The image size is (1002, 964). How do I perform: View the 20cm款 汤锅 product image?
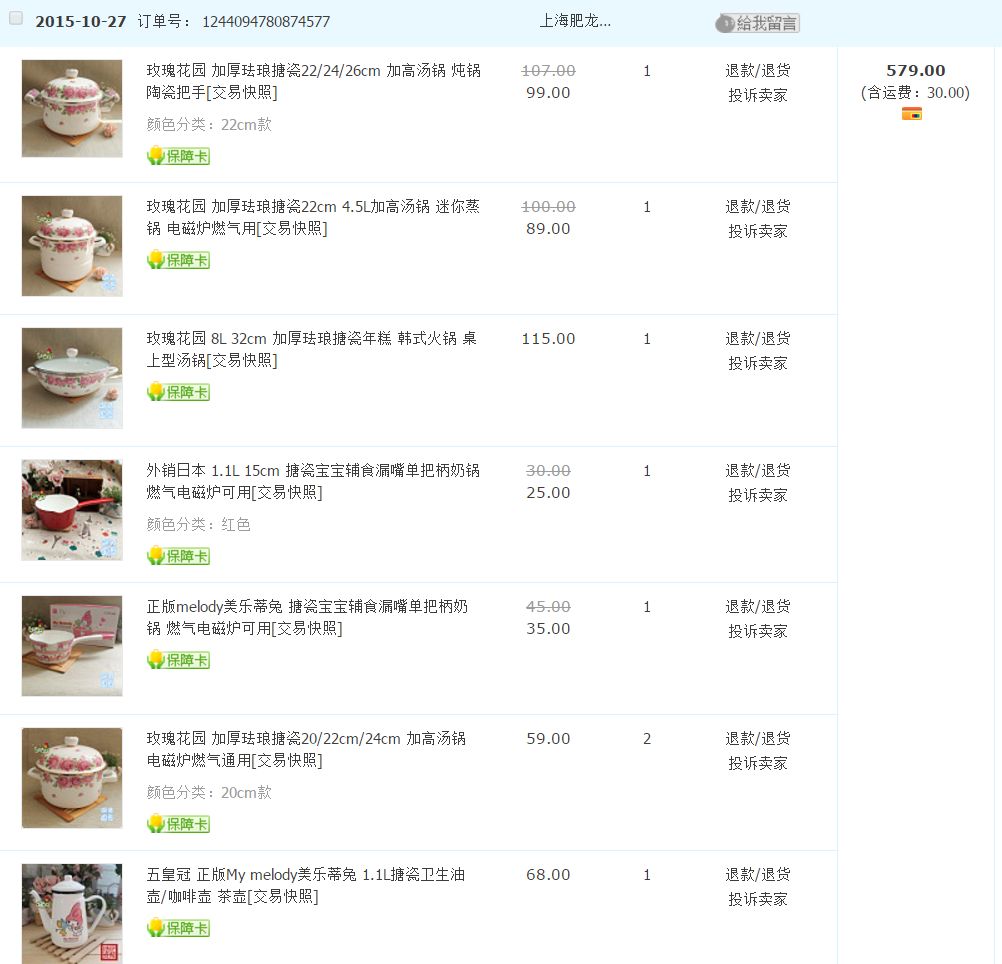coord(72,778)
